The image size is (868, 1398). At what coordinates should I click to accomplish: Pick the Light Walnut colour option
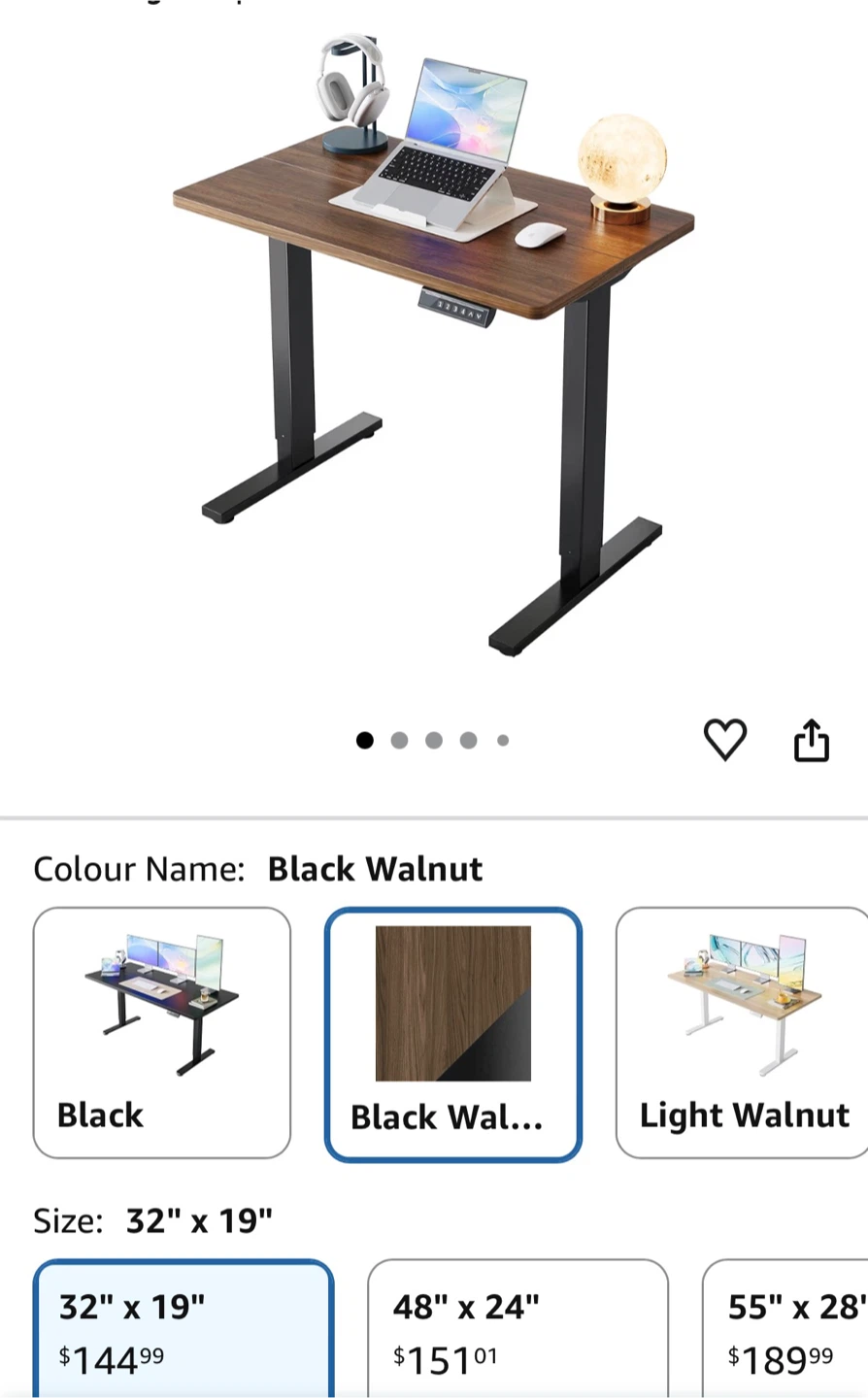[x=742, y=1033]
